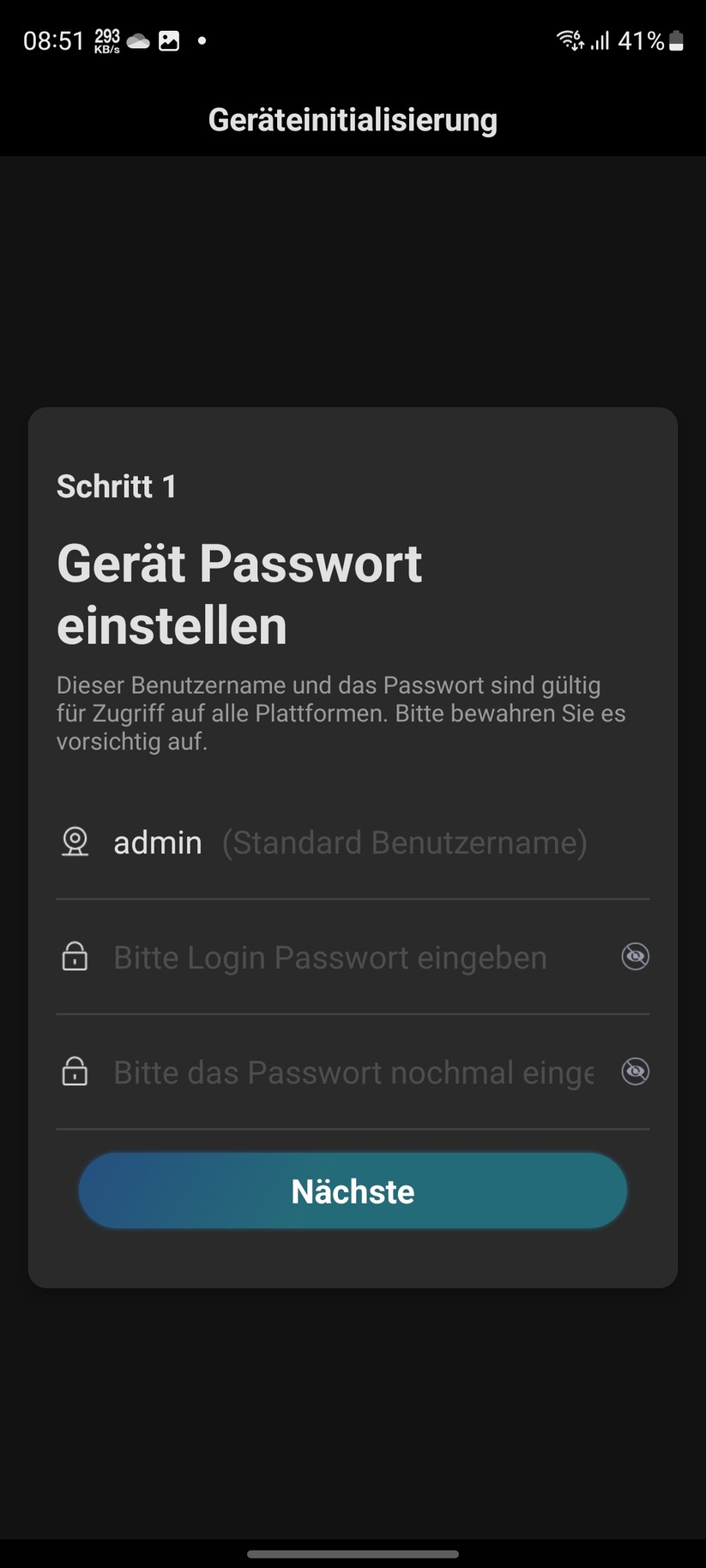Toggle visibility on the first password field
The image size is (706, 1568).
point(634,956)
